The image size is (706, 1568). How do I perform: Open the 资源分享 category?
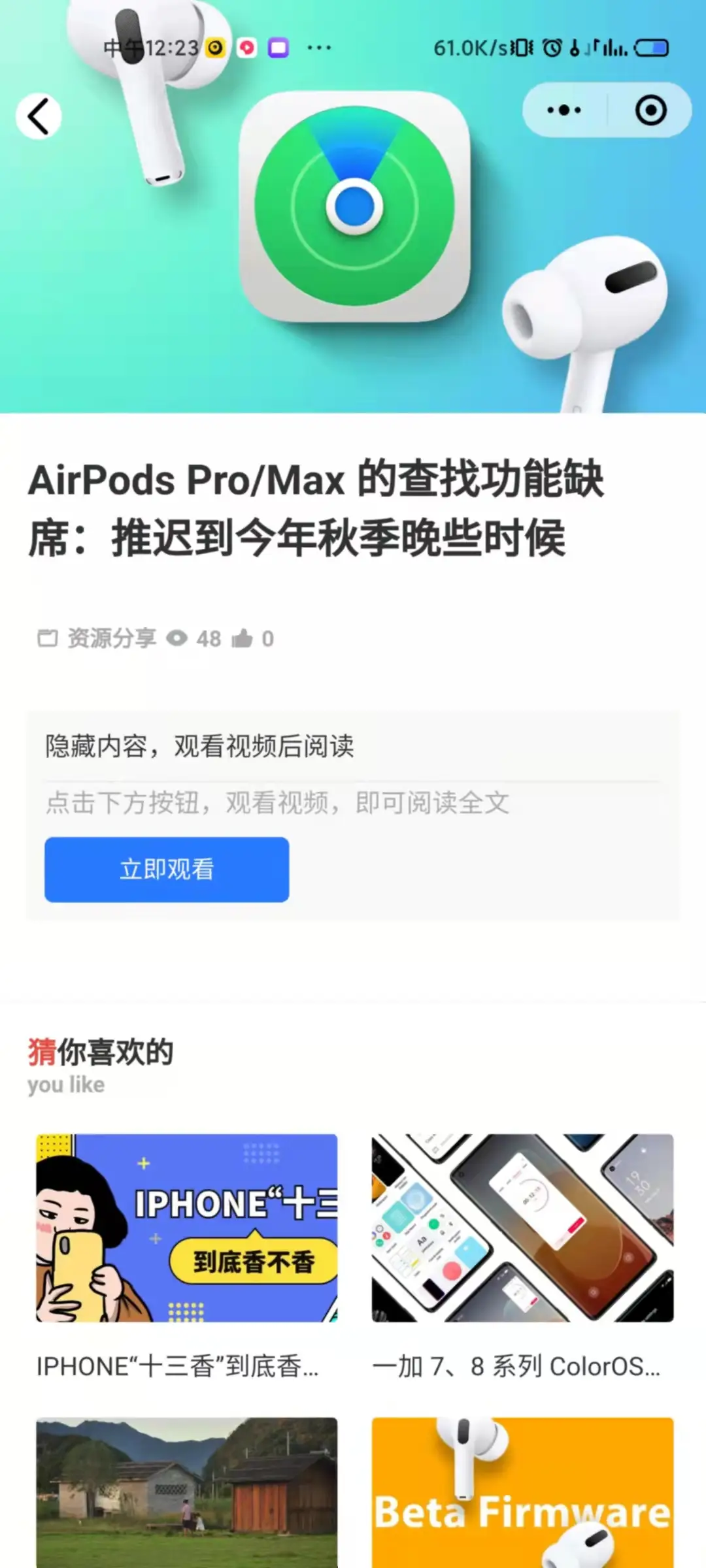[x=111, y=638]
